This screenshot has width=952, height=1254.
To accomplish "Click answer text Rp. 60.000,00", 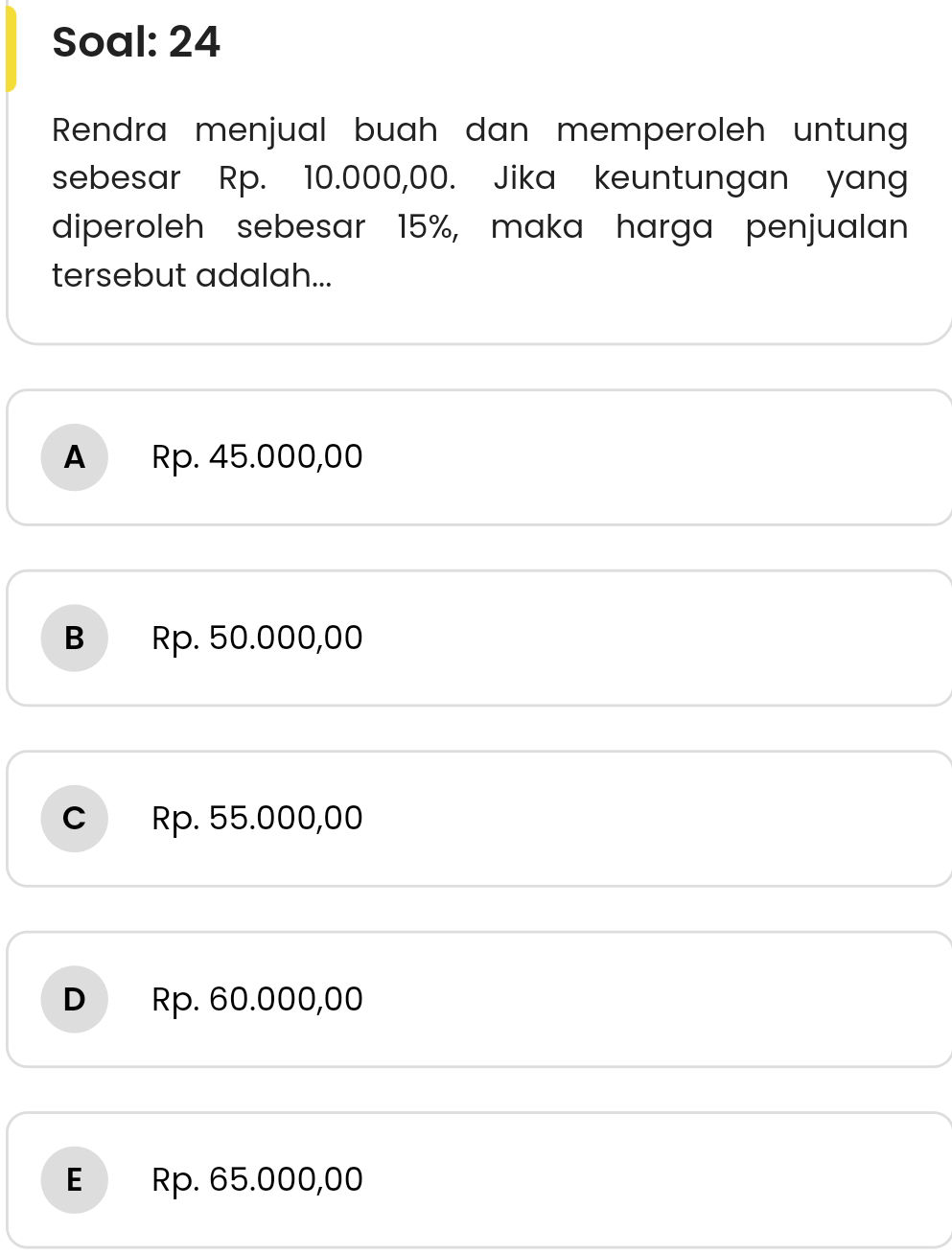I will [257, 999].
